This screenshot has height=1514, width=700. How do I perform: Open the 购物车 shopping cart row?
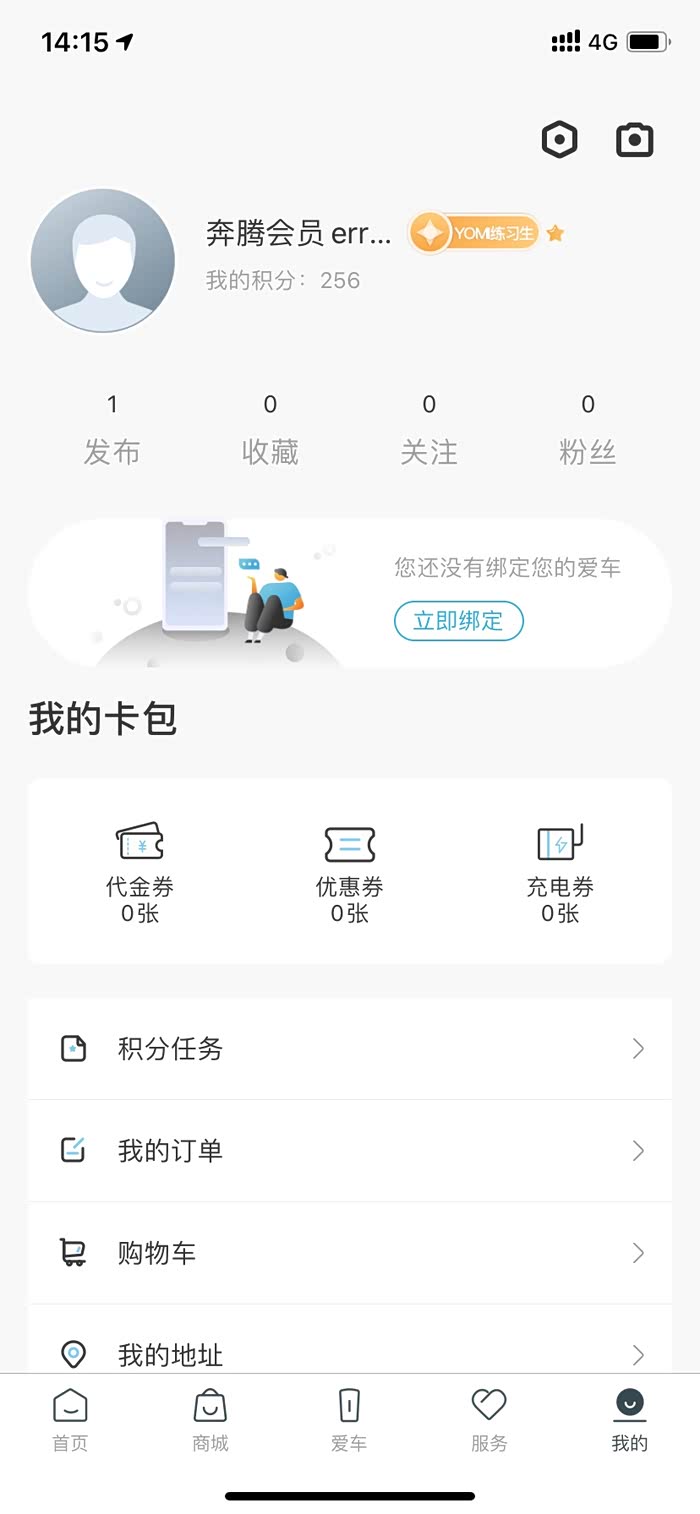pyautogui.click(x=350, y=1253)
